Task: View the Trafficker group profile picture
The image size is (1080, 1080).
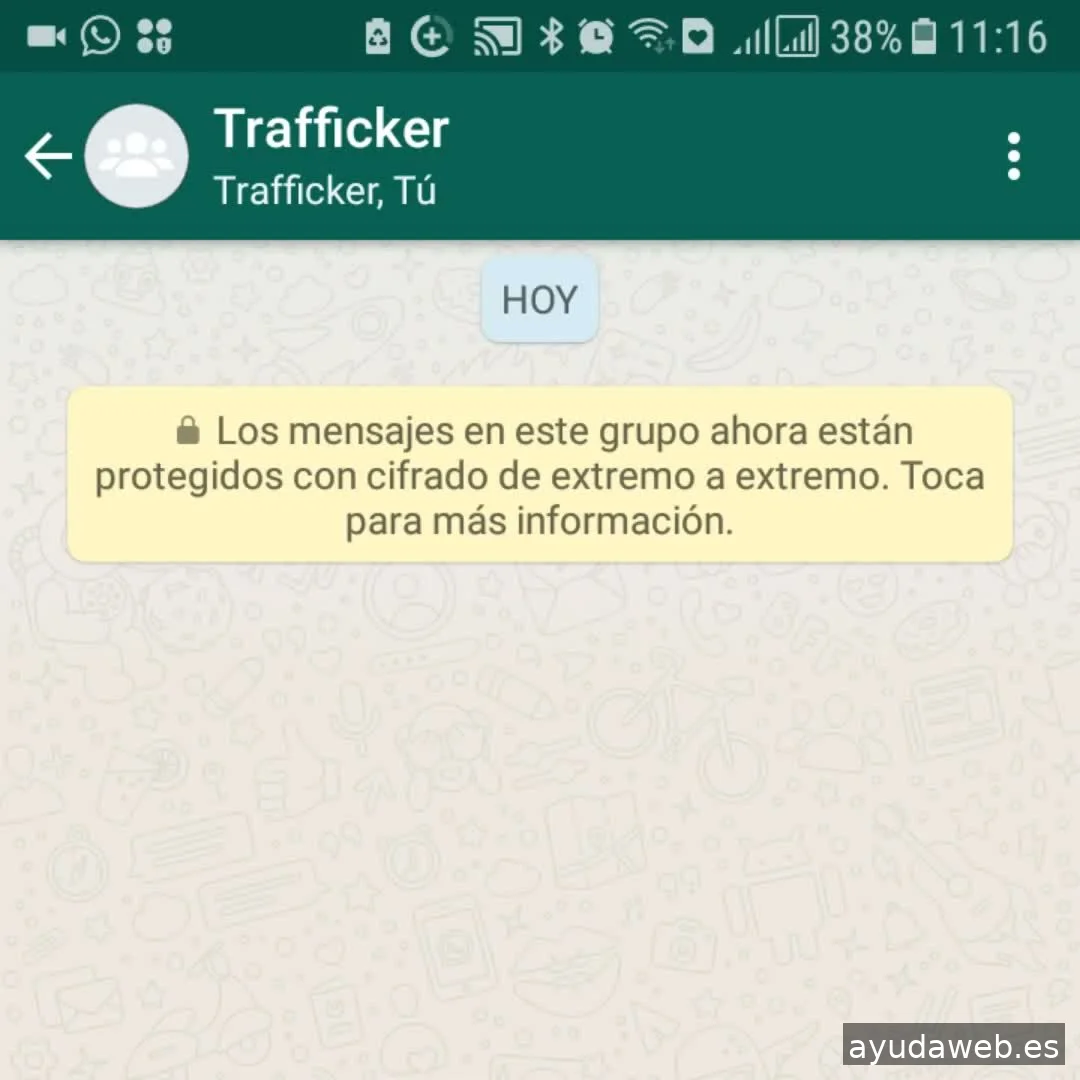Action: pyautogui.click(x=136, y=157)
